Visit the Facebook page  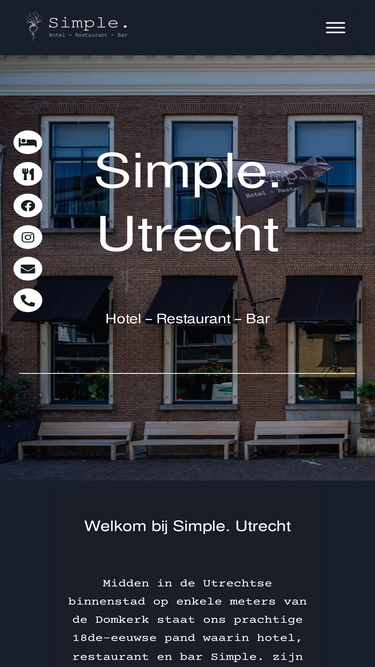[x=28, y=205]
